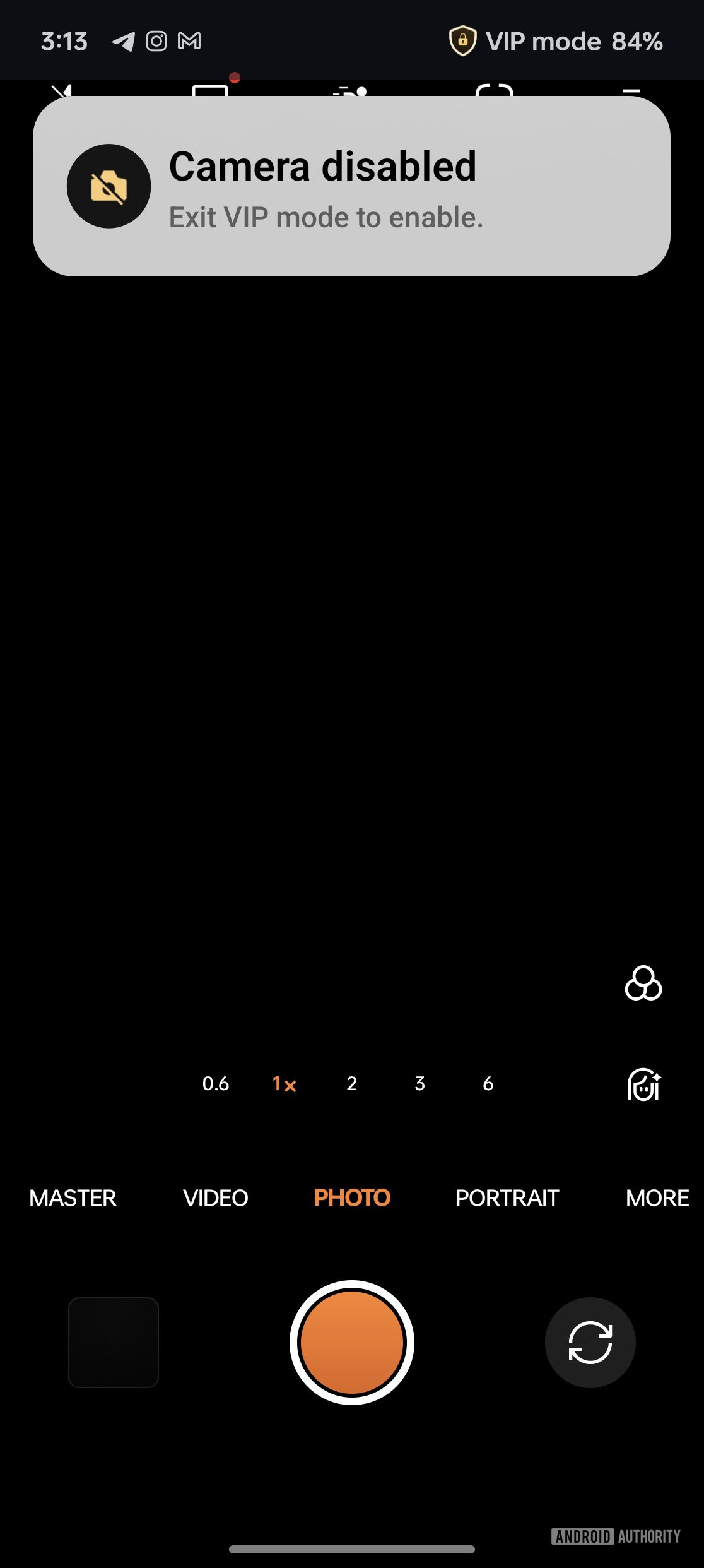Open the last photo thumbnail

[114, 1342]
